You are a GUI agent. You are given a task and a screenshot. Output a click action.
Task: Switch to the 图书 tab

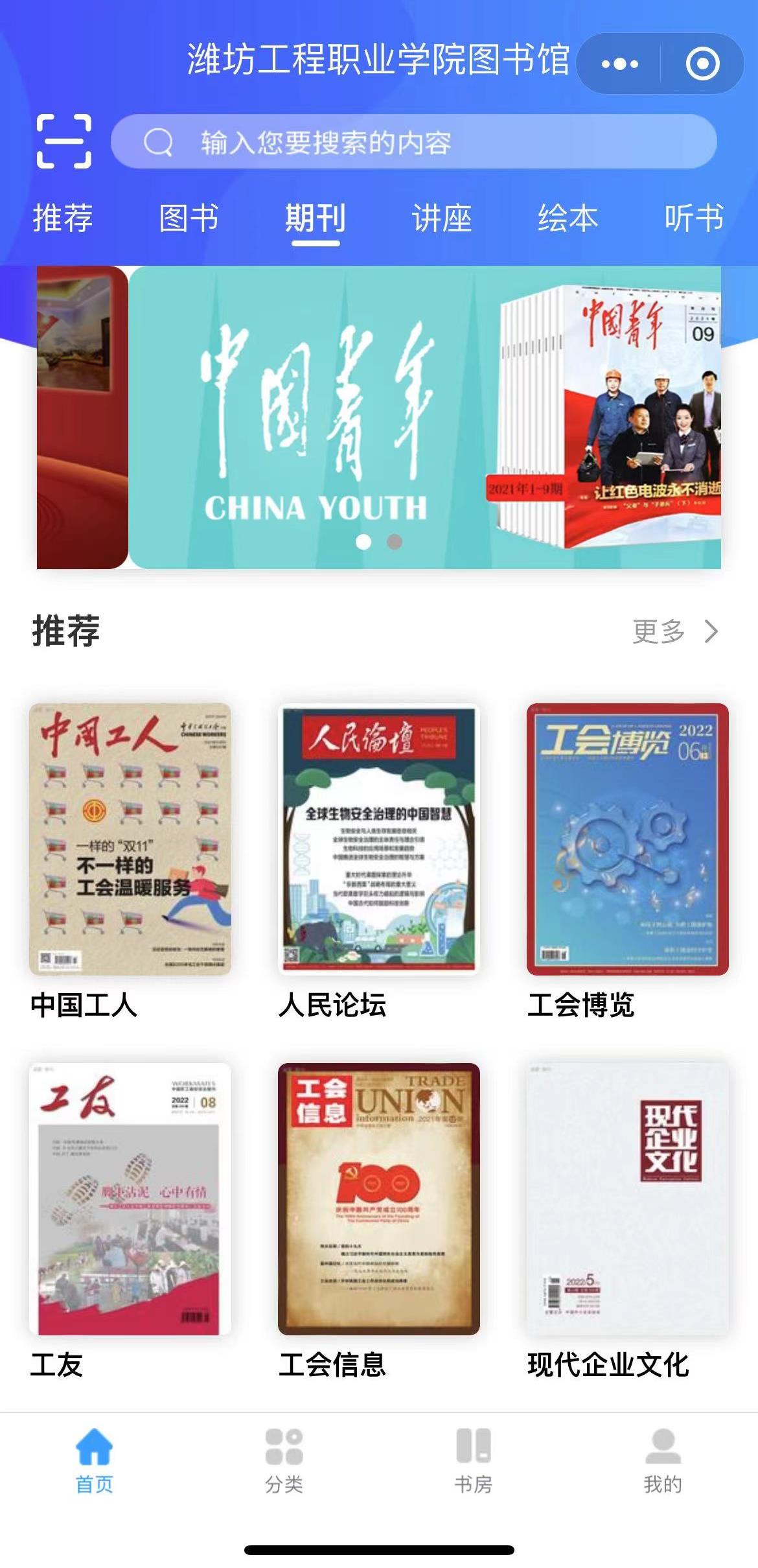point(189,218)
